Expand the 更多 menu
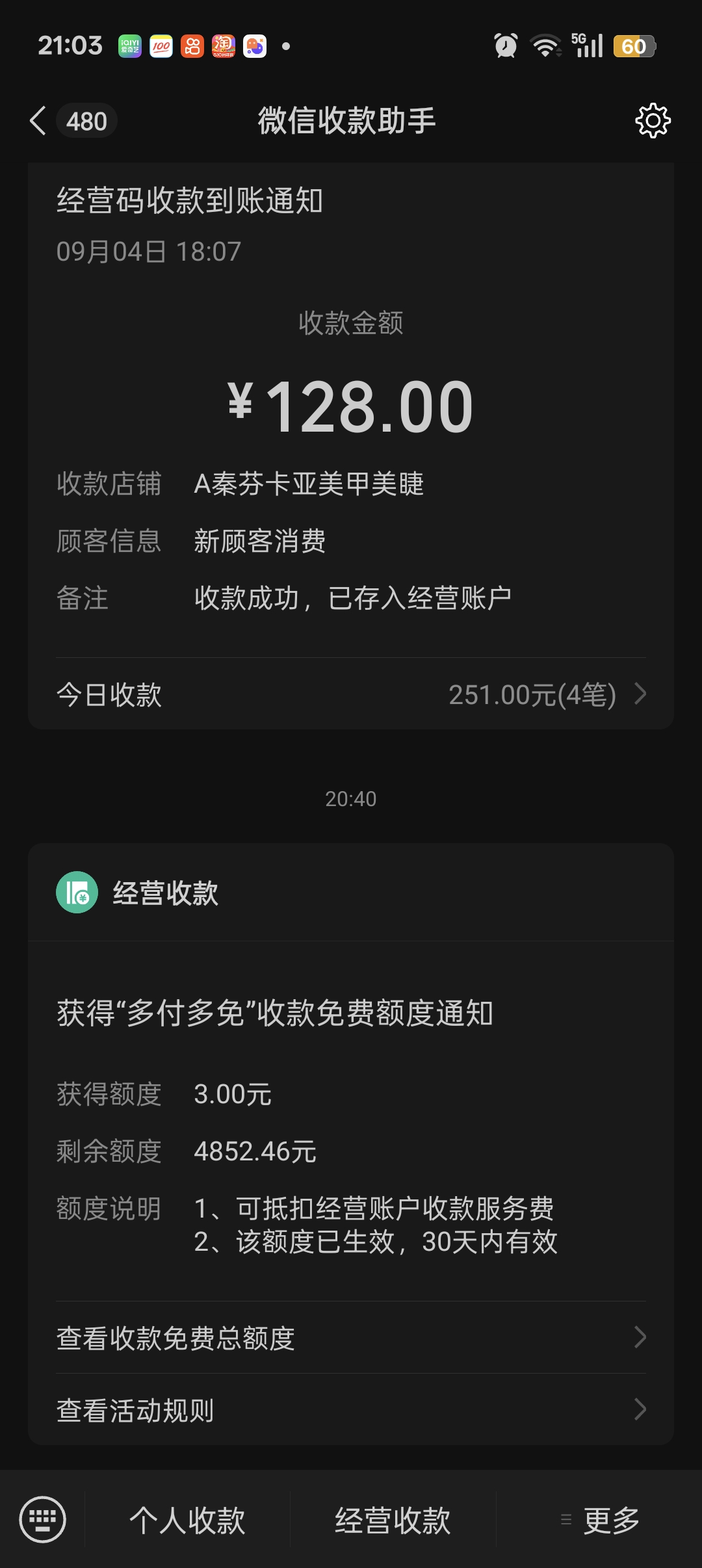Image resolution: width=702 pixels, height=1568 pixels. [x=601, y=1520]
